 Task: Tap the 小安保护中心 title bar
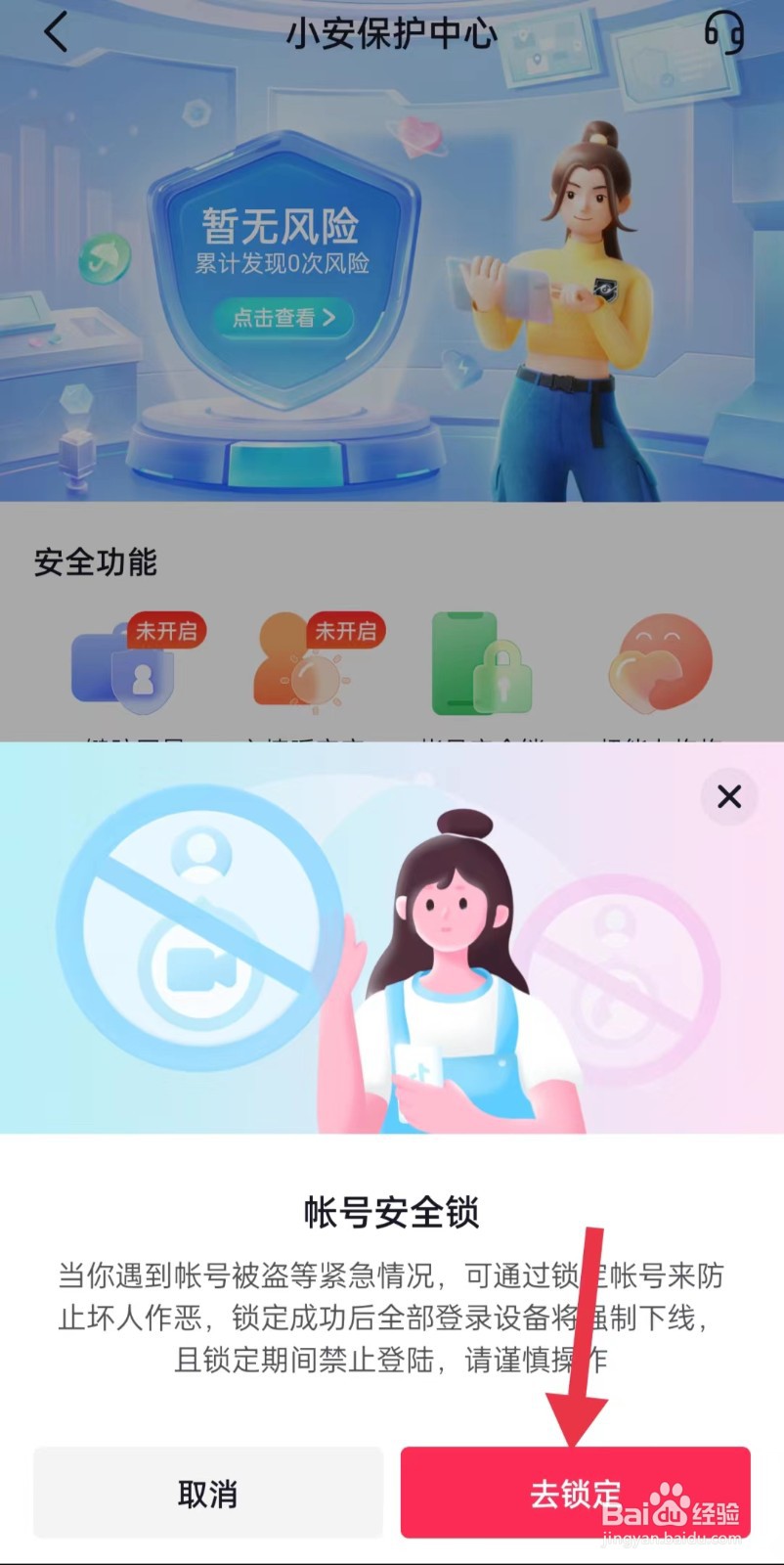coord(391,34)
